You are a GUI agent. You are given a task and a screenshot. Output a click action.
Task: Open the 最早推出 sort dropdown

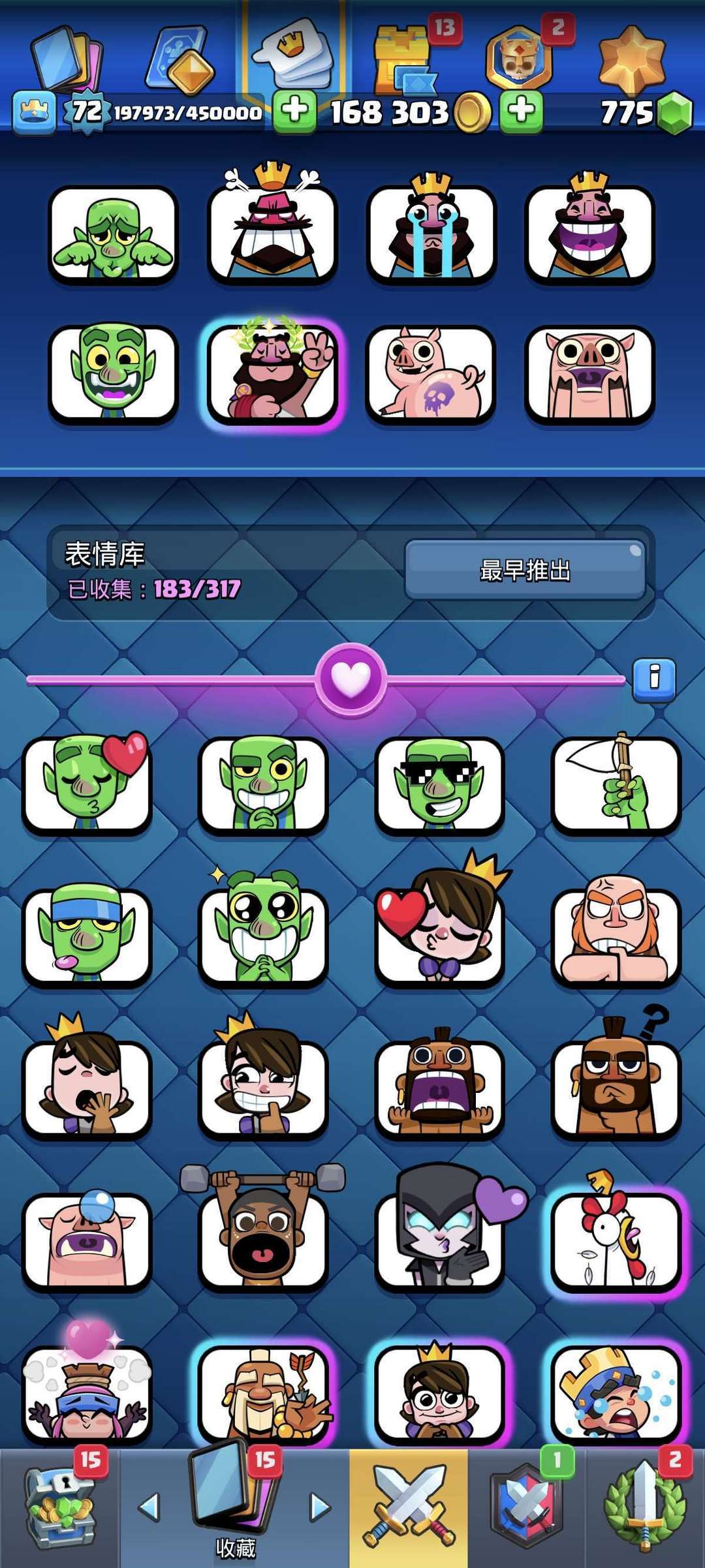point(527,569)
